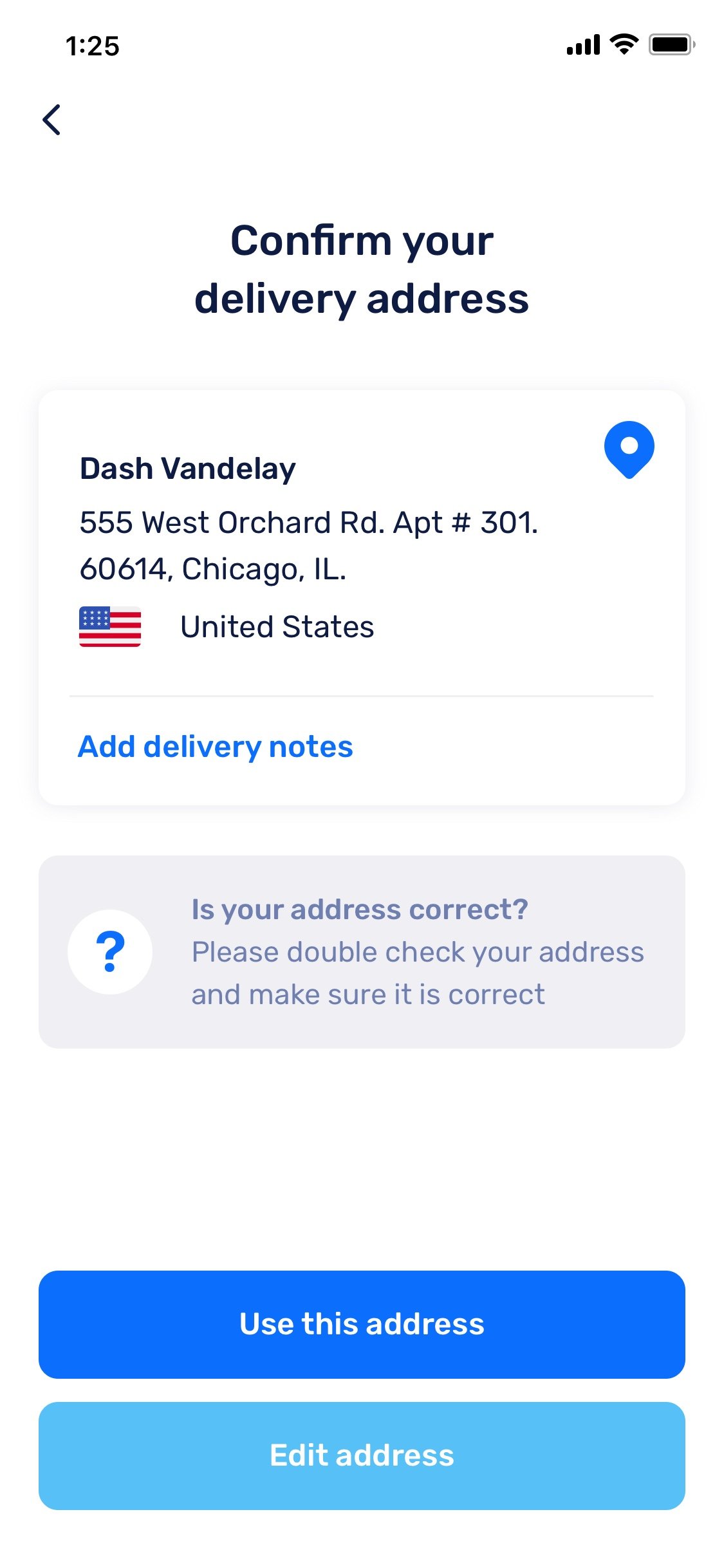
Task: Tap Edit address button
Action: (x=362, y=1455)
